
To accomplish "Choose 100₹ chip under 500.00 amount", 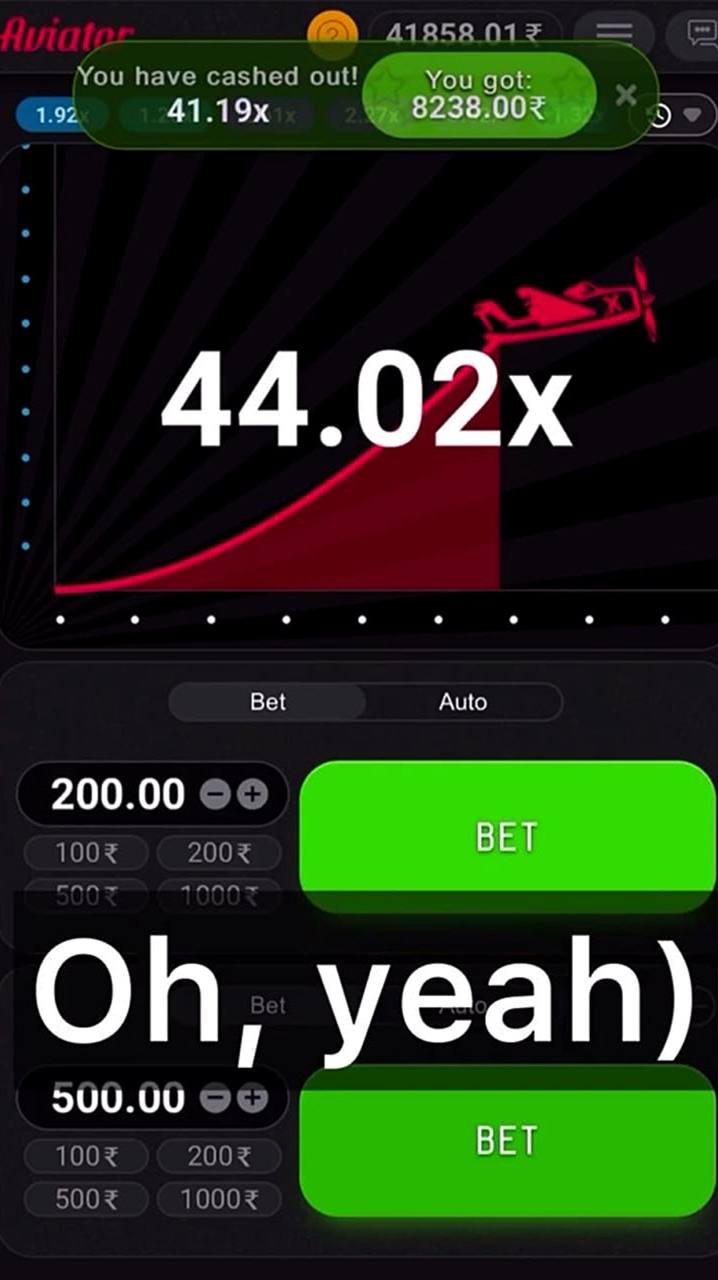I will (86, 1157).
